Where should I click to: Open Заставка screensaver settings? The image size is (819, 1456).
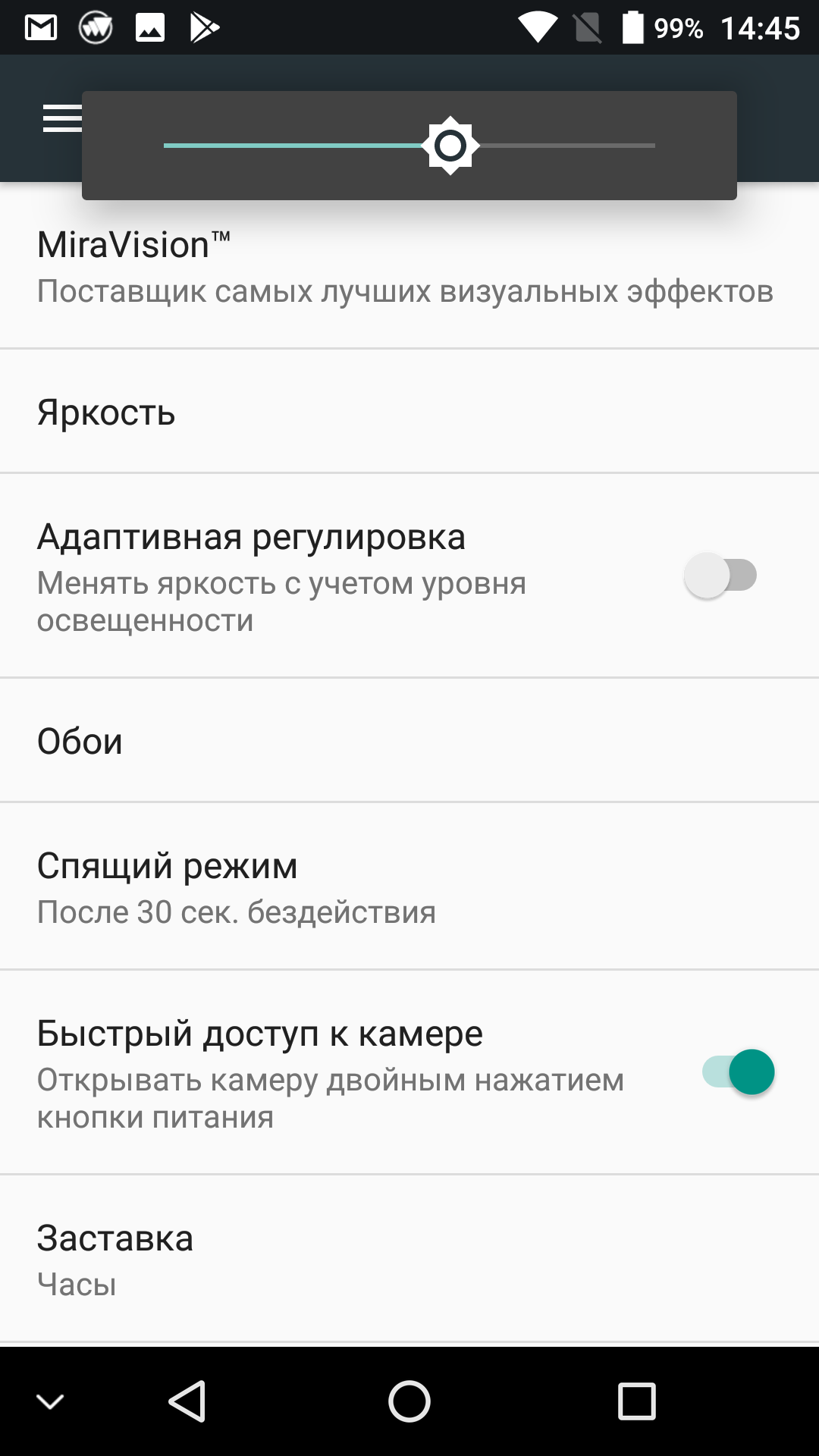[x=409, y=1259]
